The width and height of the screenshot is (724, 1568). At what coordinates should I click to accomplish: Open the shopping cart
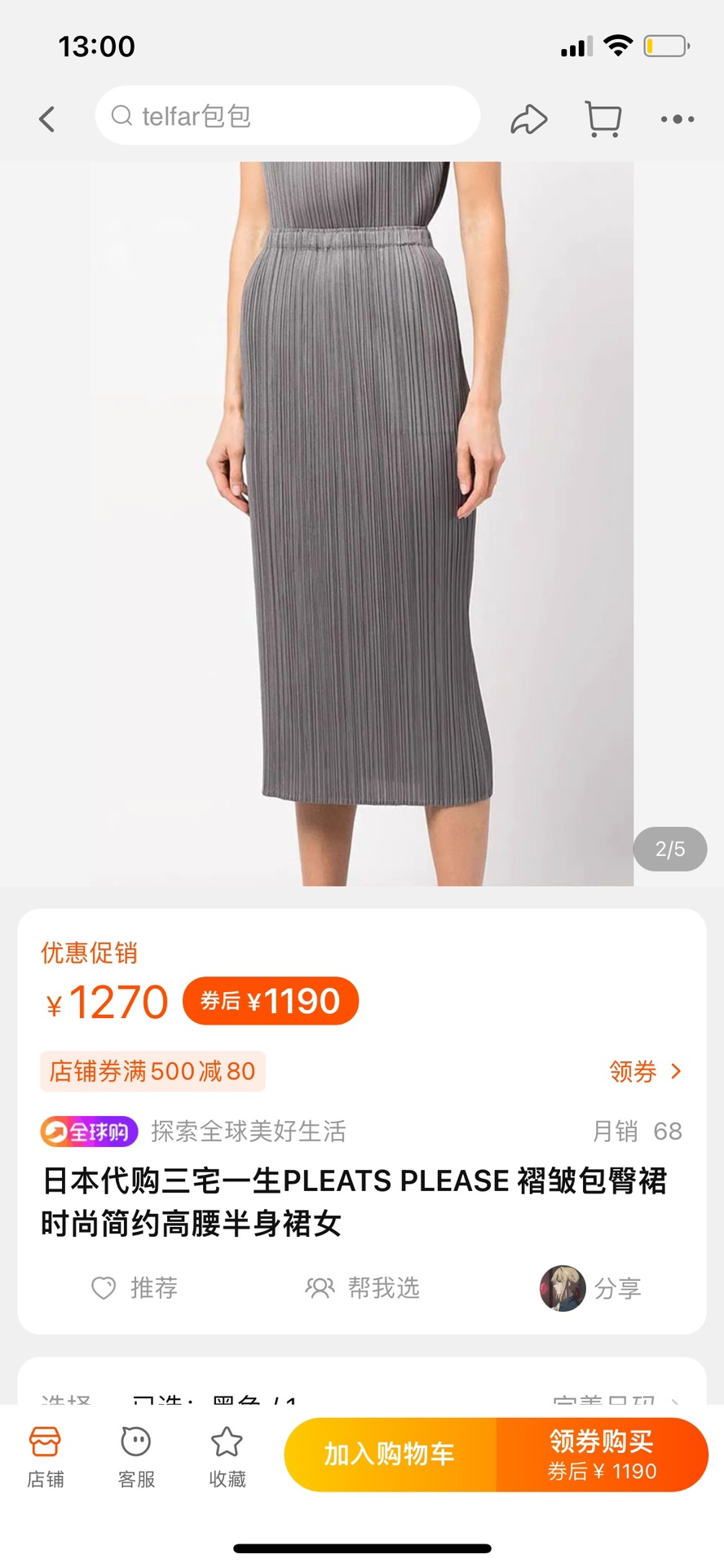tap(603, 119)
